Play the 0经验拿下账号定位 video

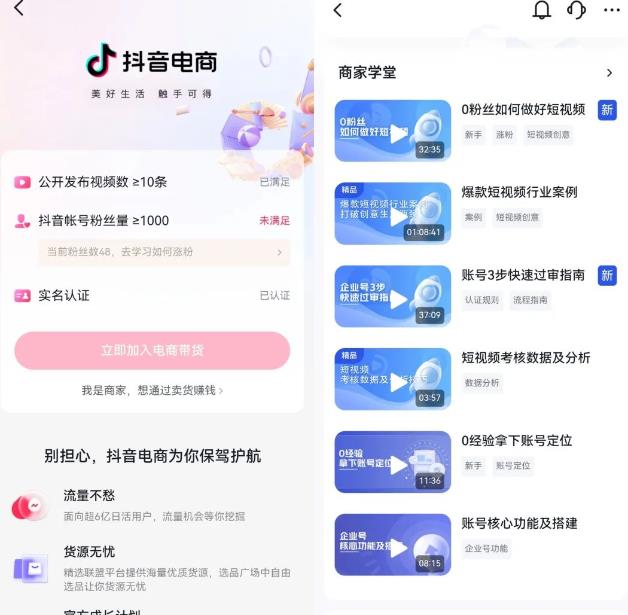point(392,462)
